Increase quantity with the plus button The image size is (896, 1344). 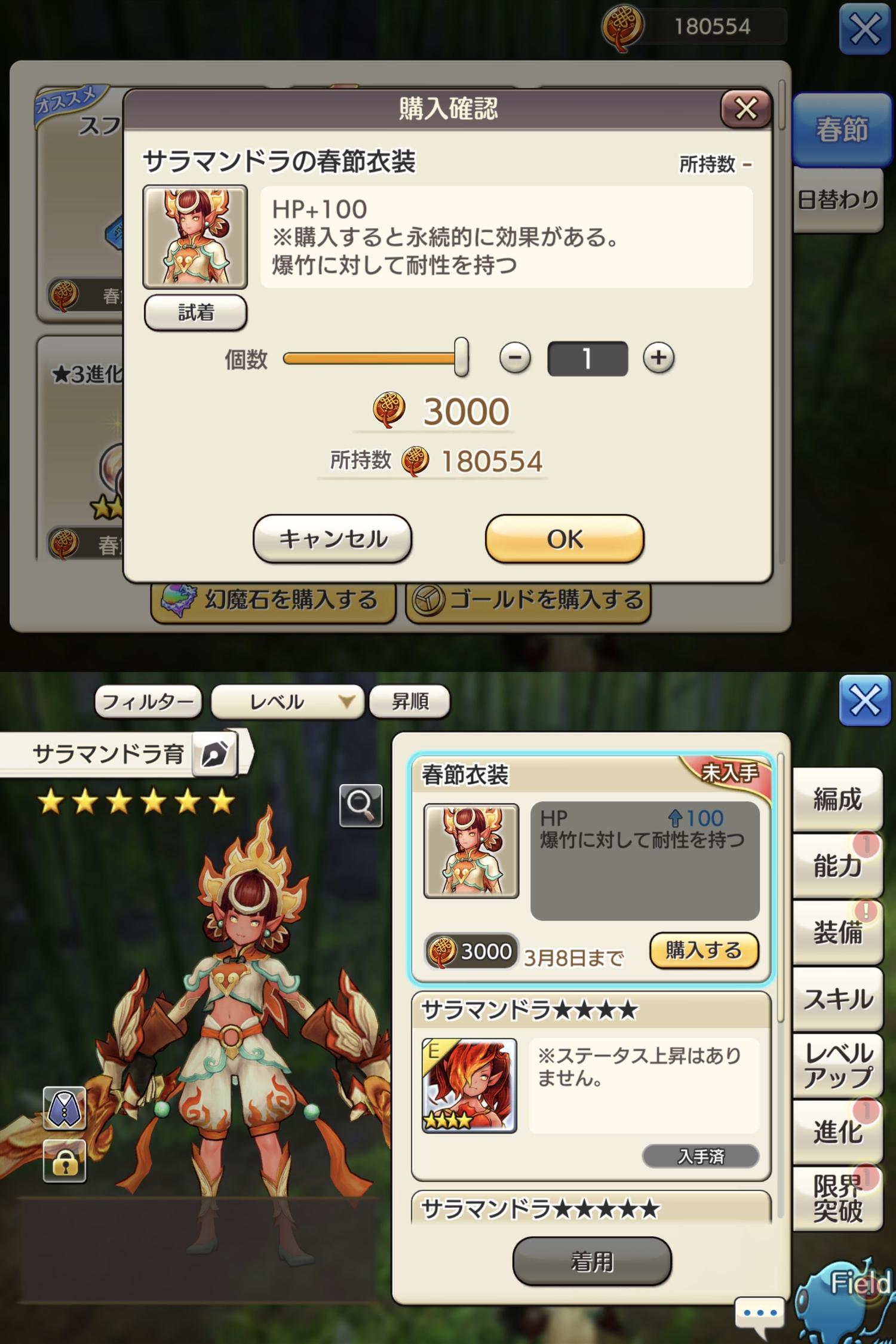(658, 358)
